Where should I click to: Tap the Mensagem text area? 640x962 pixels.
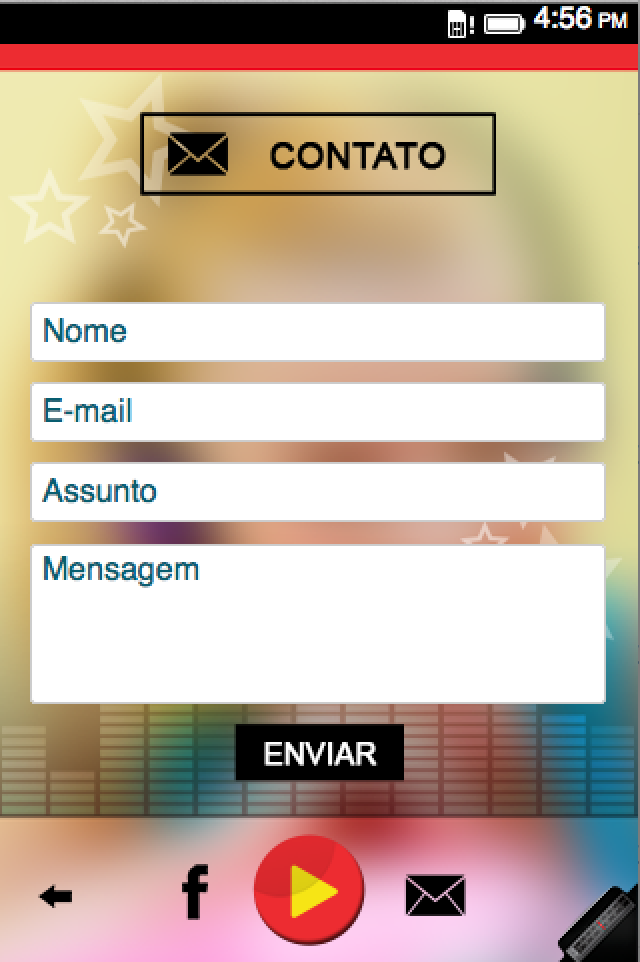pos(318,624)
